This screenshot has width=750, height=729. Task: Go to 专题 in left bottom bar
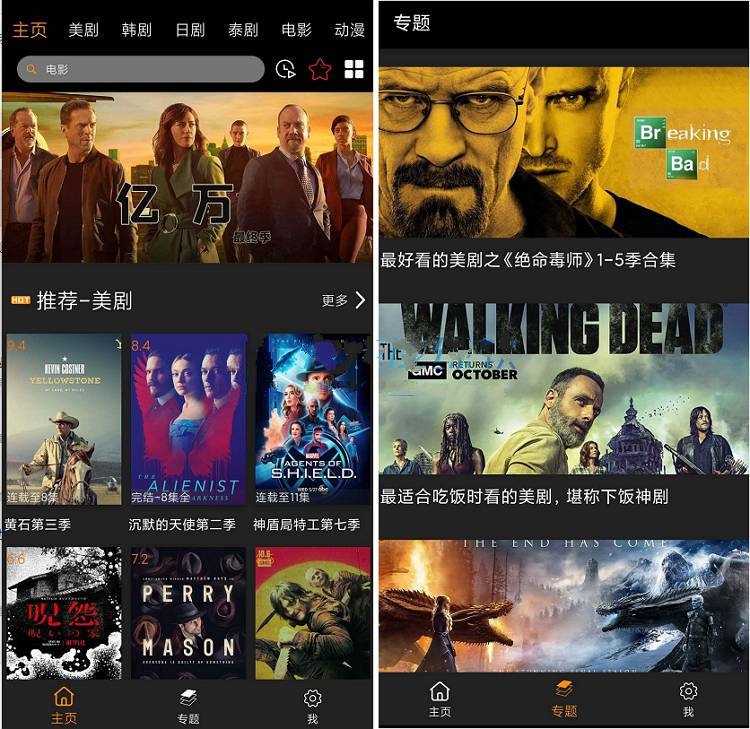point(188,705)
